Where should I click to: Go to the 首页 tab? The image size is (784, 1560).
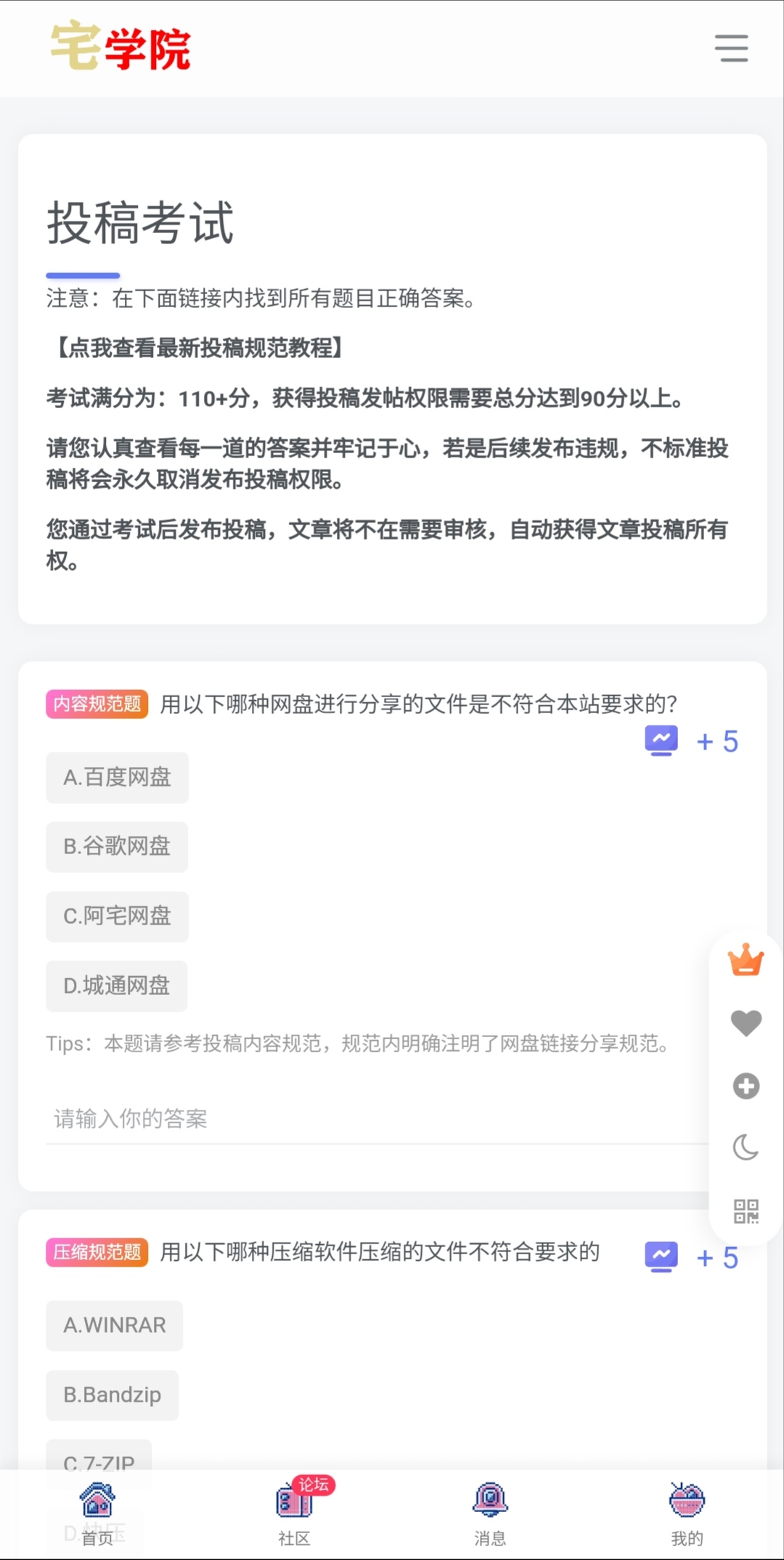[97, 1514]
